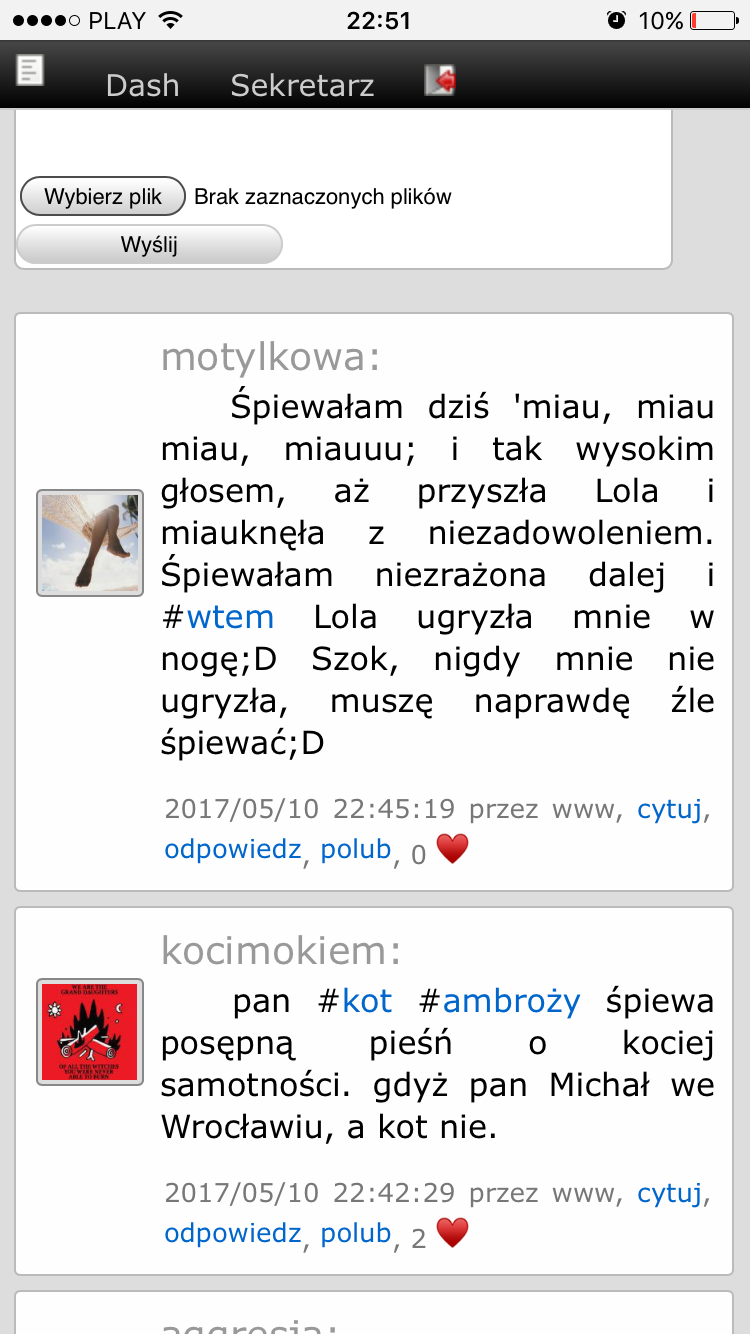Tap 'polub' under motylkowa's post

coord(355,849)
